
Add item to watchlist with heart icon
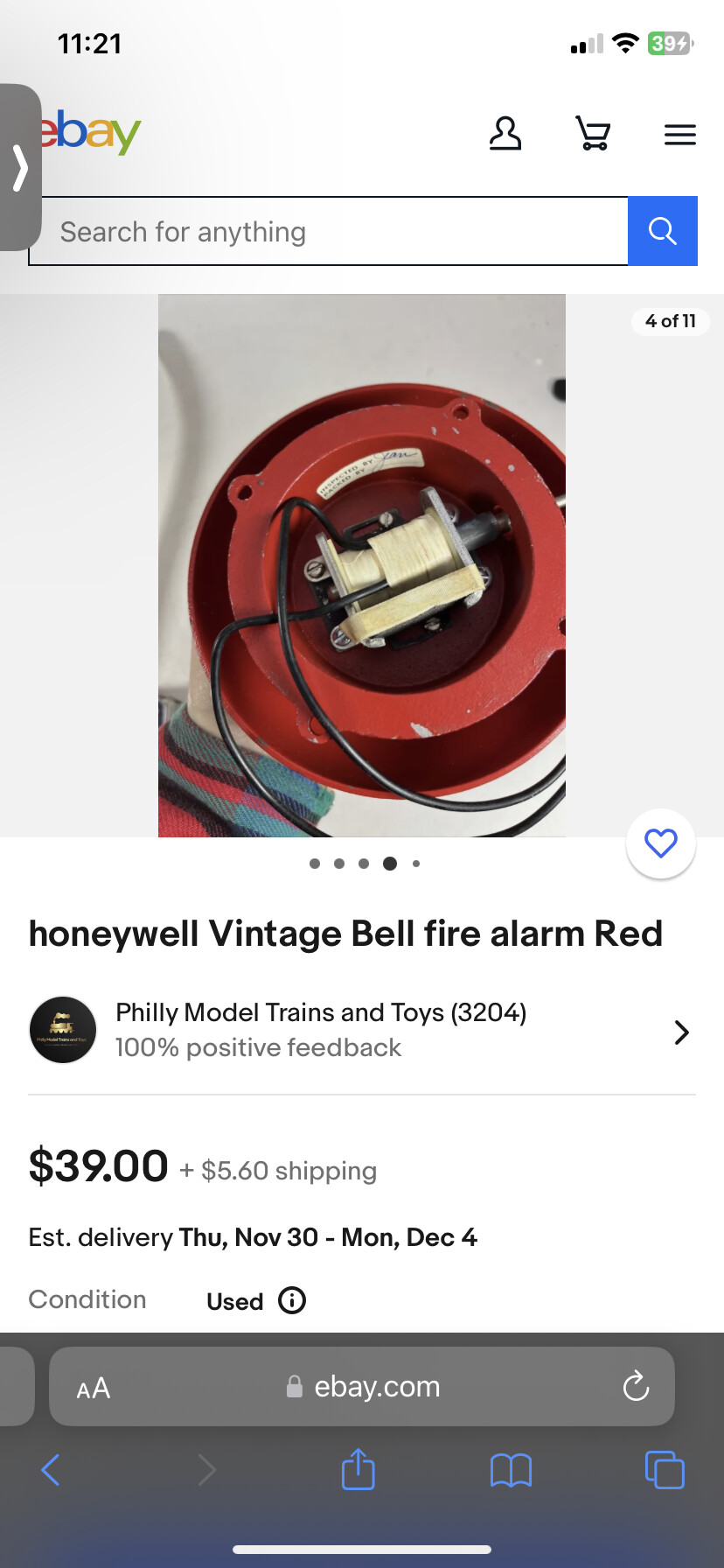(660, 843)
